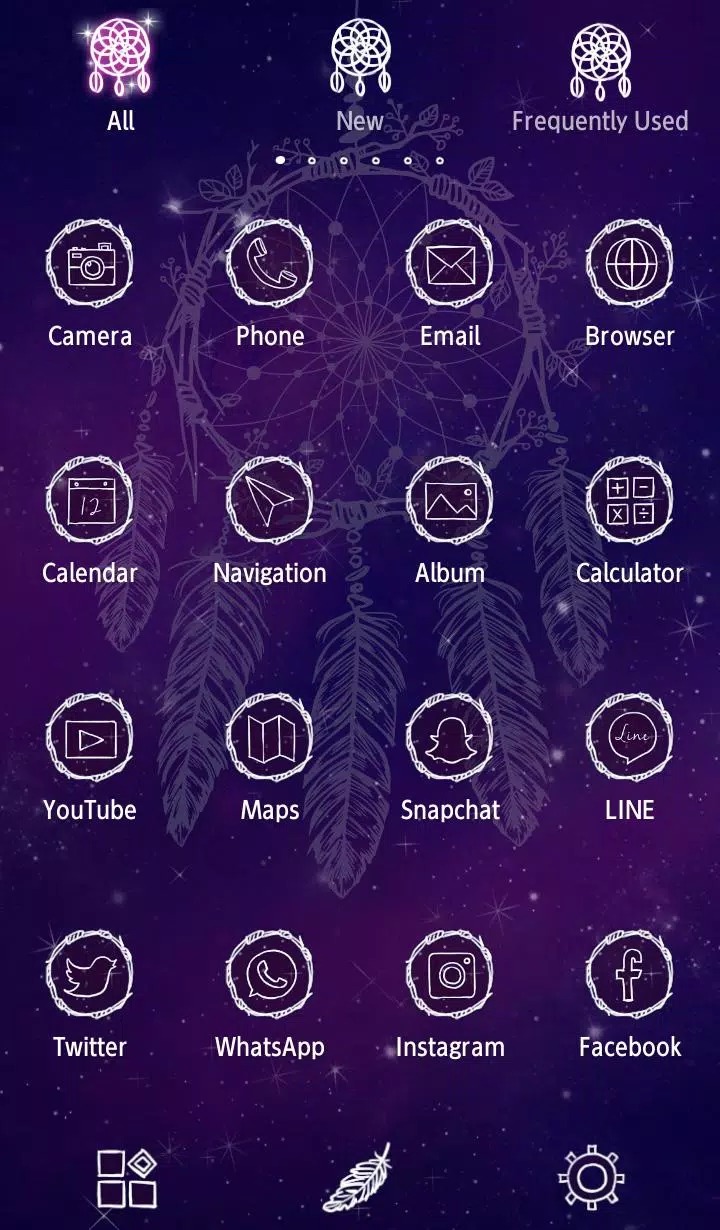Switch to the Frequently Used tab

point(600,76)
